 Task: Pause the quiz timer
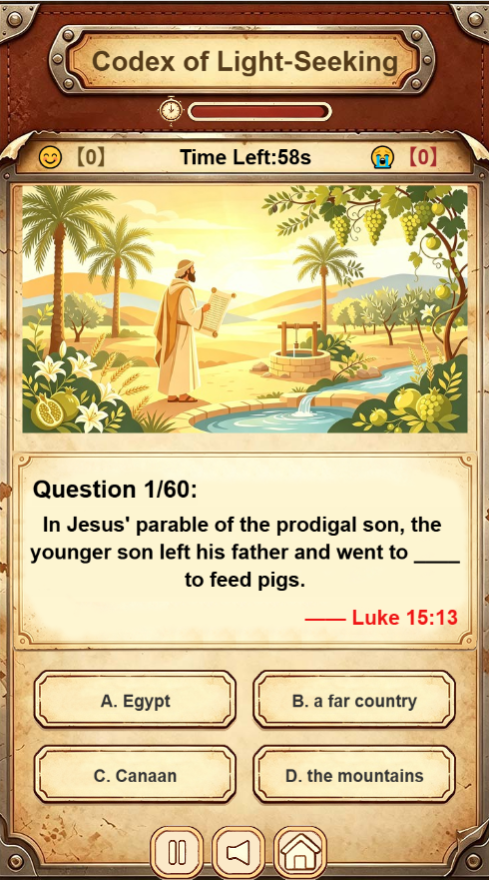pyautogui.click(x=177, y=852)
